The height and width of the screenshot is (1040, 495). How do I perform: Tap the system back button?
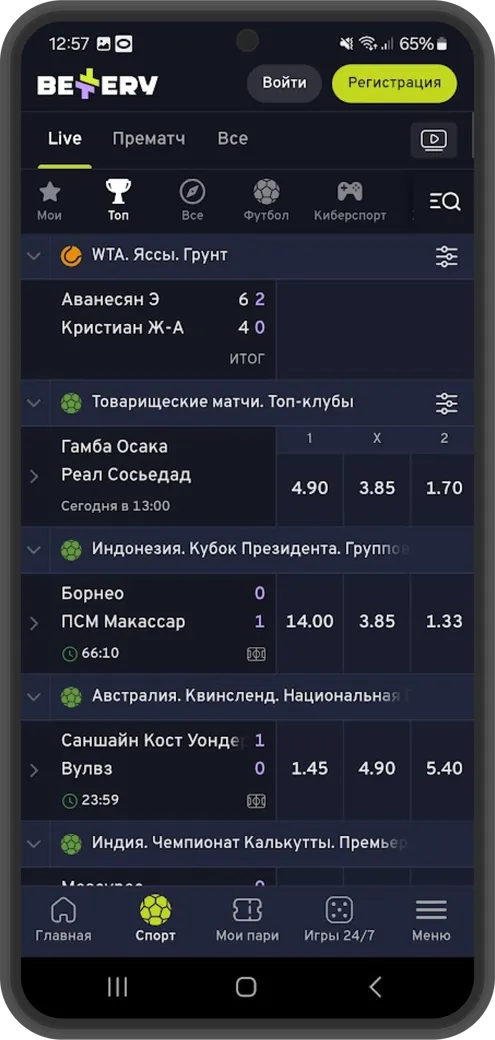click(375, 987)
